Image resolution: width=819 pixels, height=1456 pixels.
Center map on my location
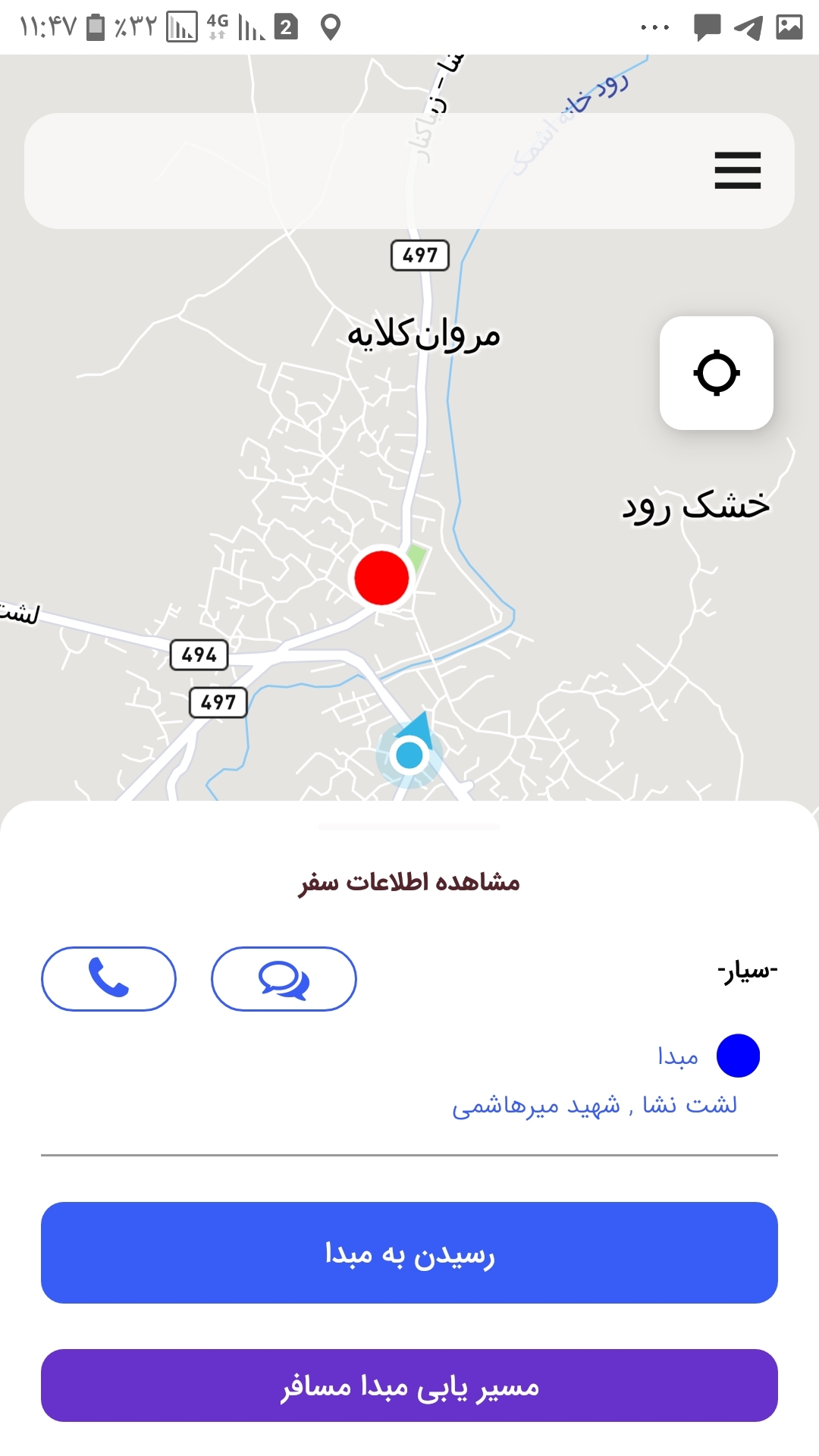click(717, 373)
